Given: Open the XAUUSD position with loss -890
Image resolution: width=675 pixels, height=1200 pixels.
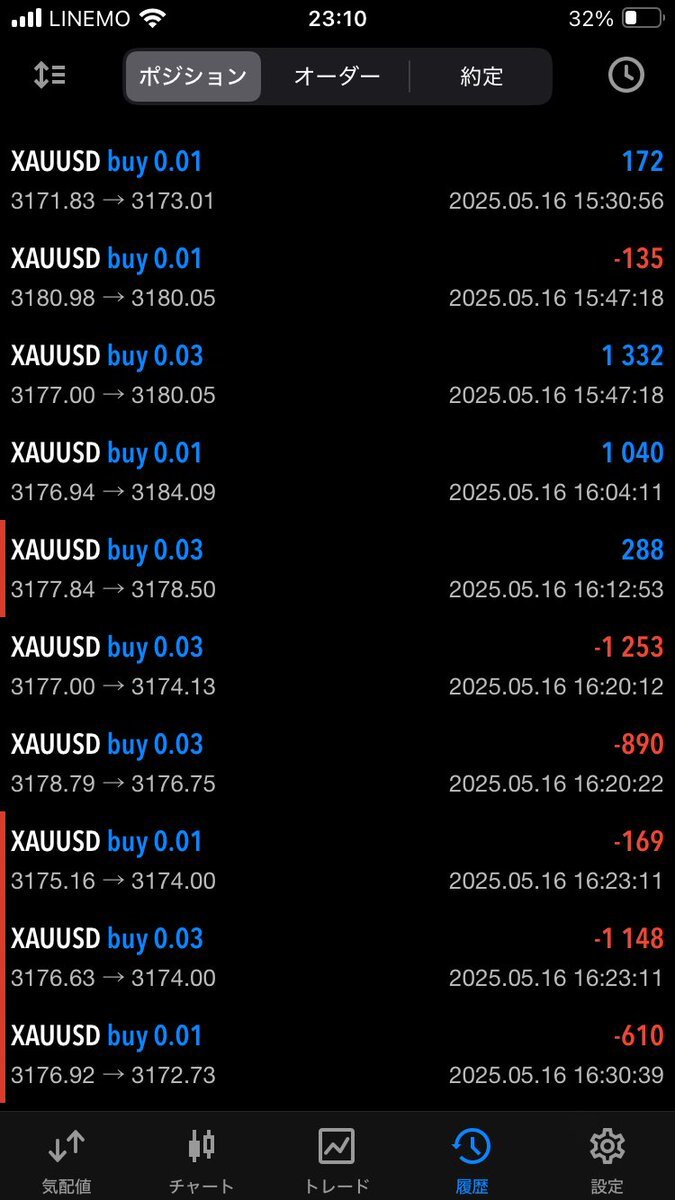Looking at the screenshot, I should [337, 763].
